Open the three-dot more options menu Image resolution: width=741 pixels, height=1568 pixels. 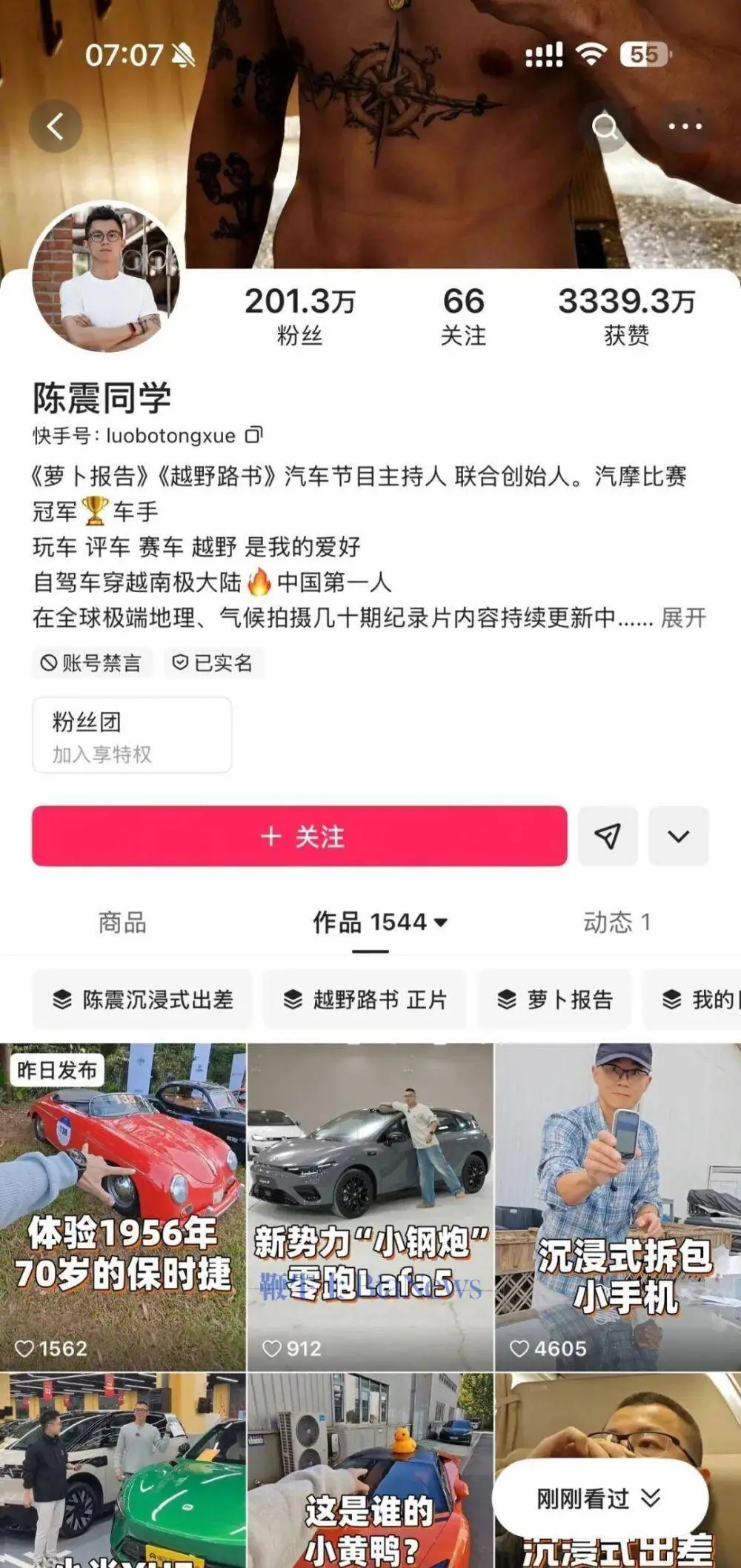[685, 126]
